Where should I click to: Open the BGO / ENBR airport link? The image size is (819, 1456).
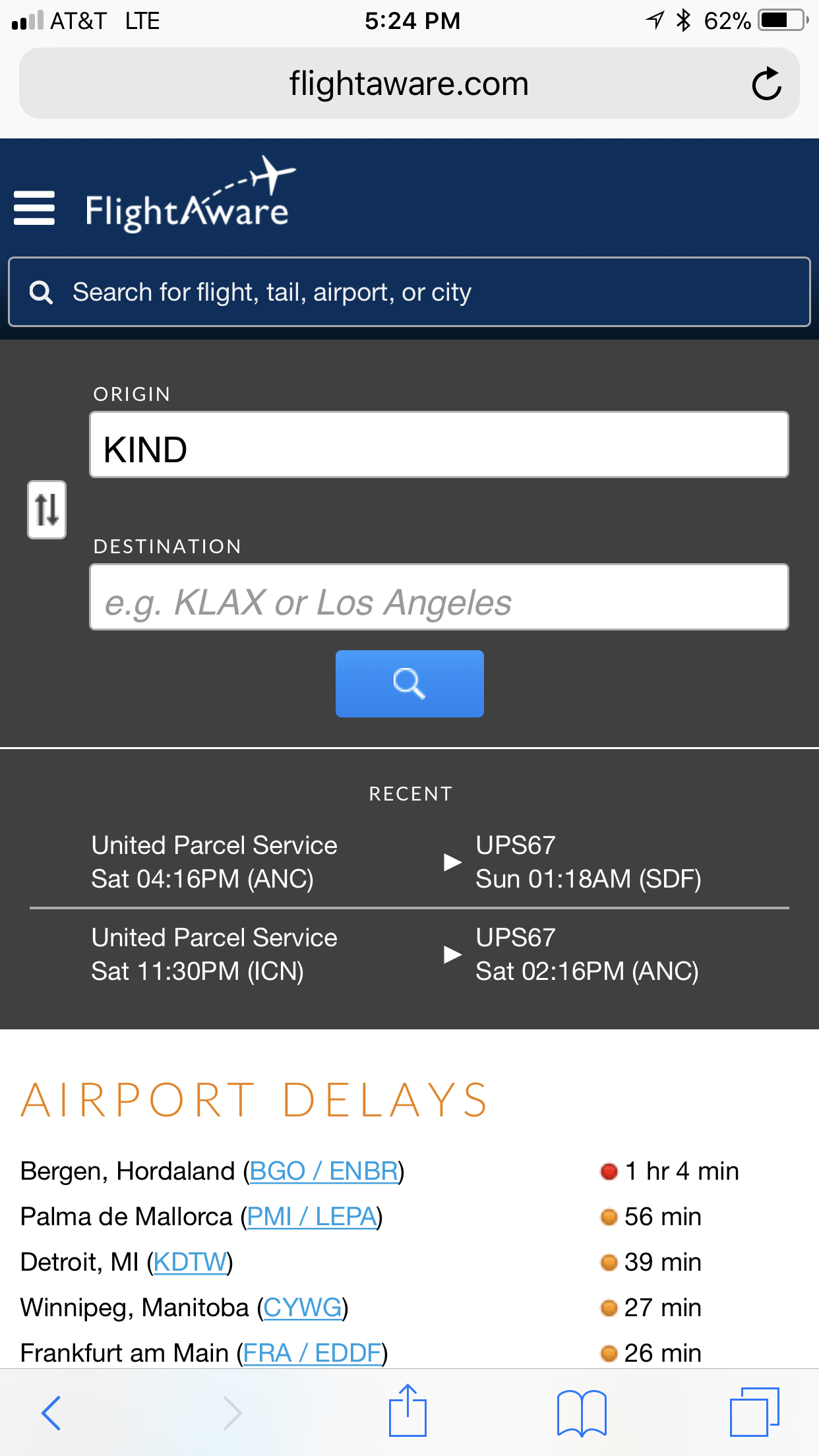point(324,1171)
